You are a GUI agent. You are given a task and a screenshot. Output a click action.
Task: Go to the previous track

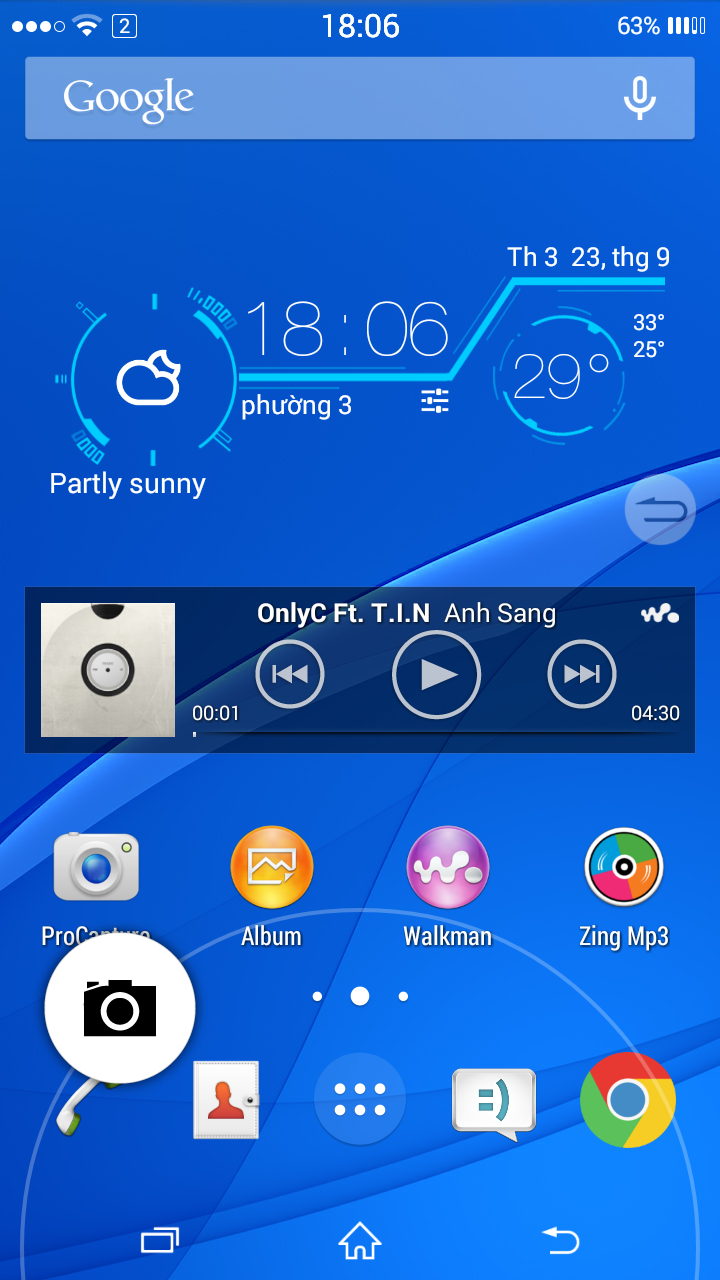coord(290,674)
